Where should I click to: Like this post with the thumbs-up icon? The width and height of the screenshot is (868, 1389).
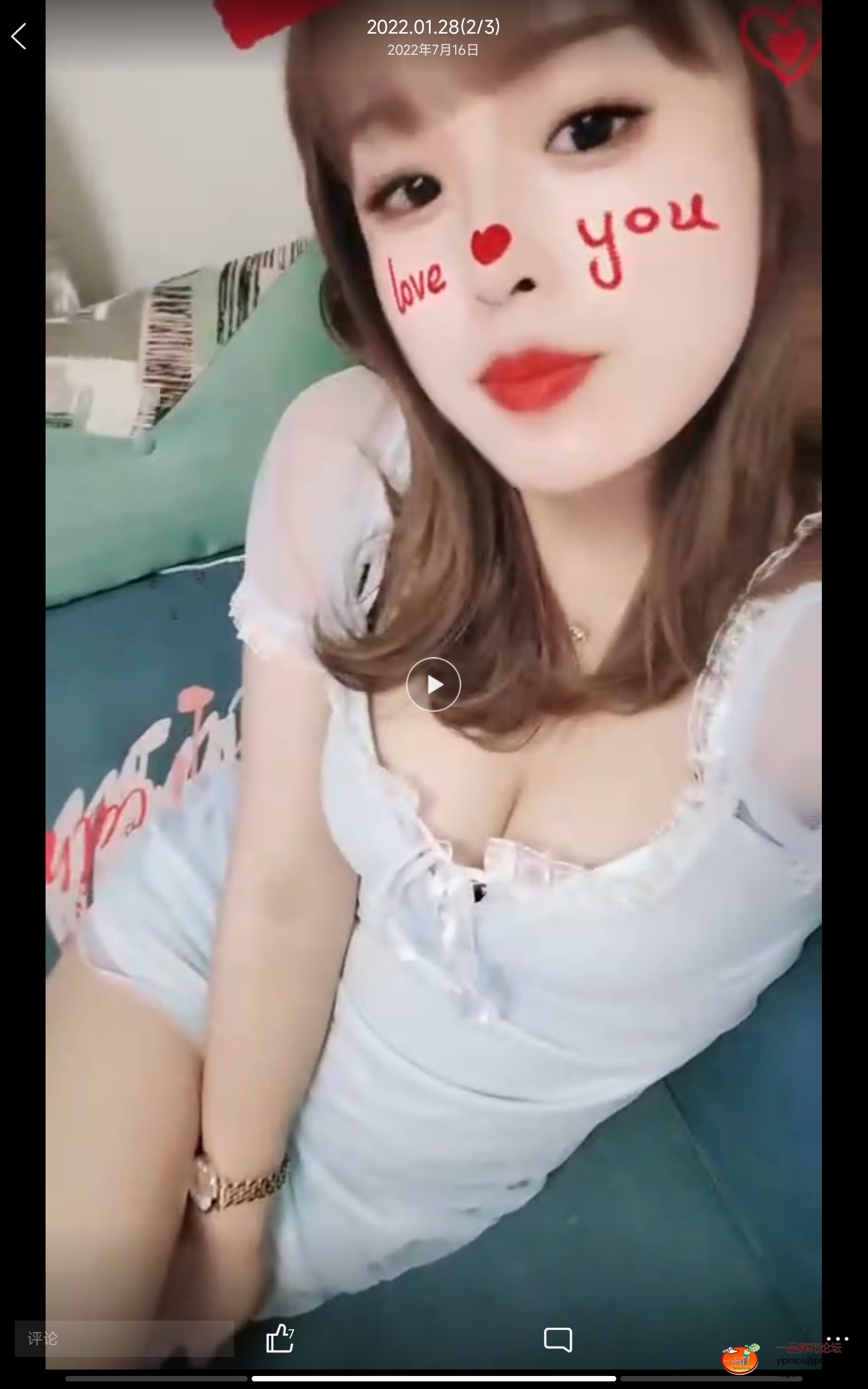(279, 1339)
